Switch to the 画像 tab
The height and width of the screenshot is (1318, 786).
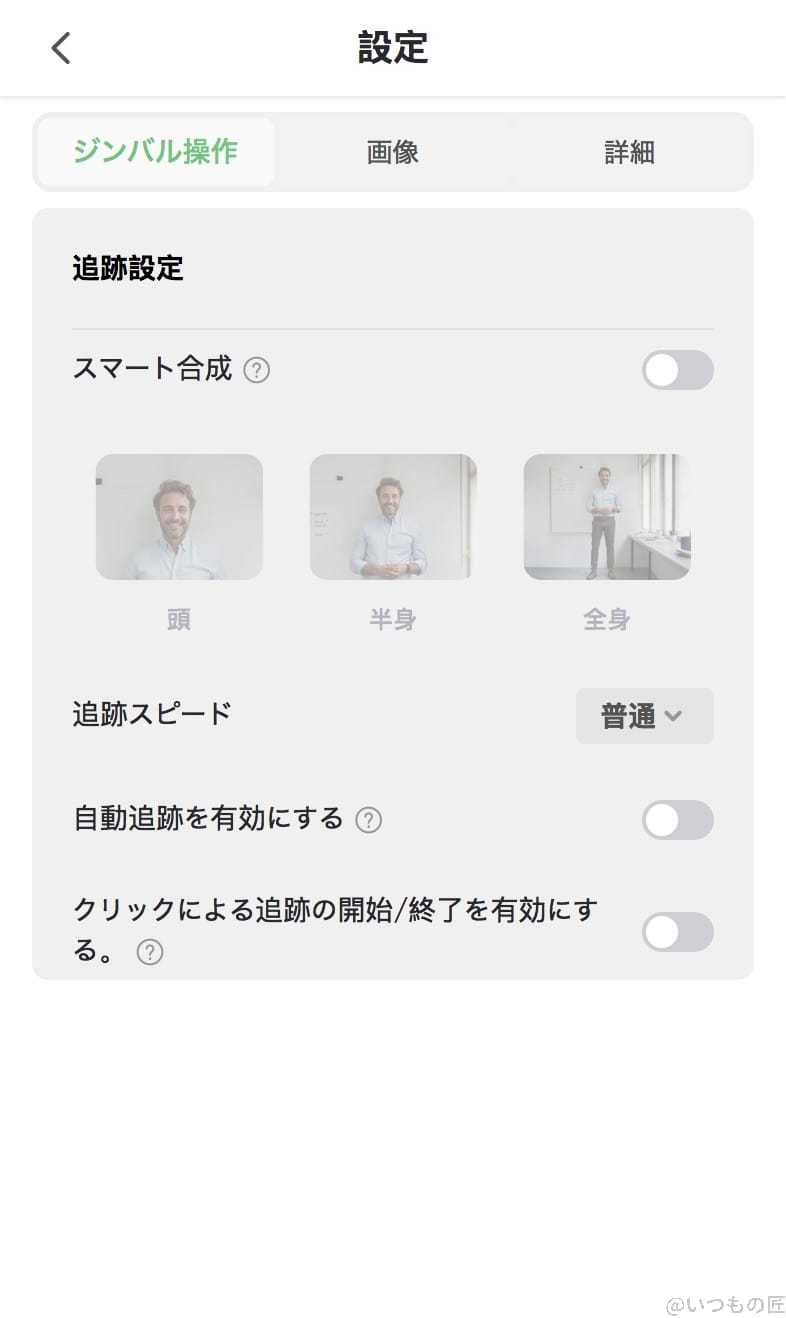[x=392, y=152]
